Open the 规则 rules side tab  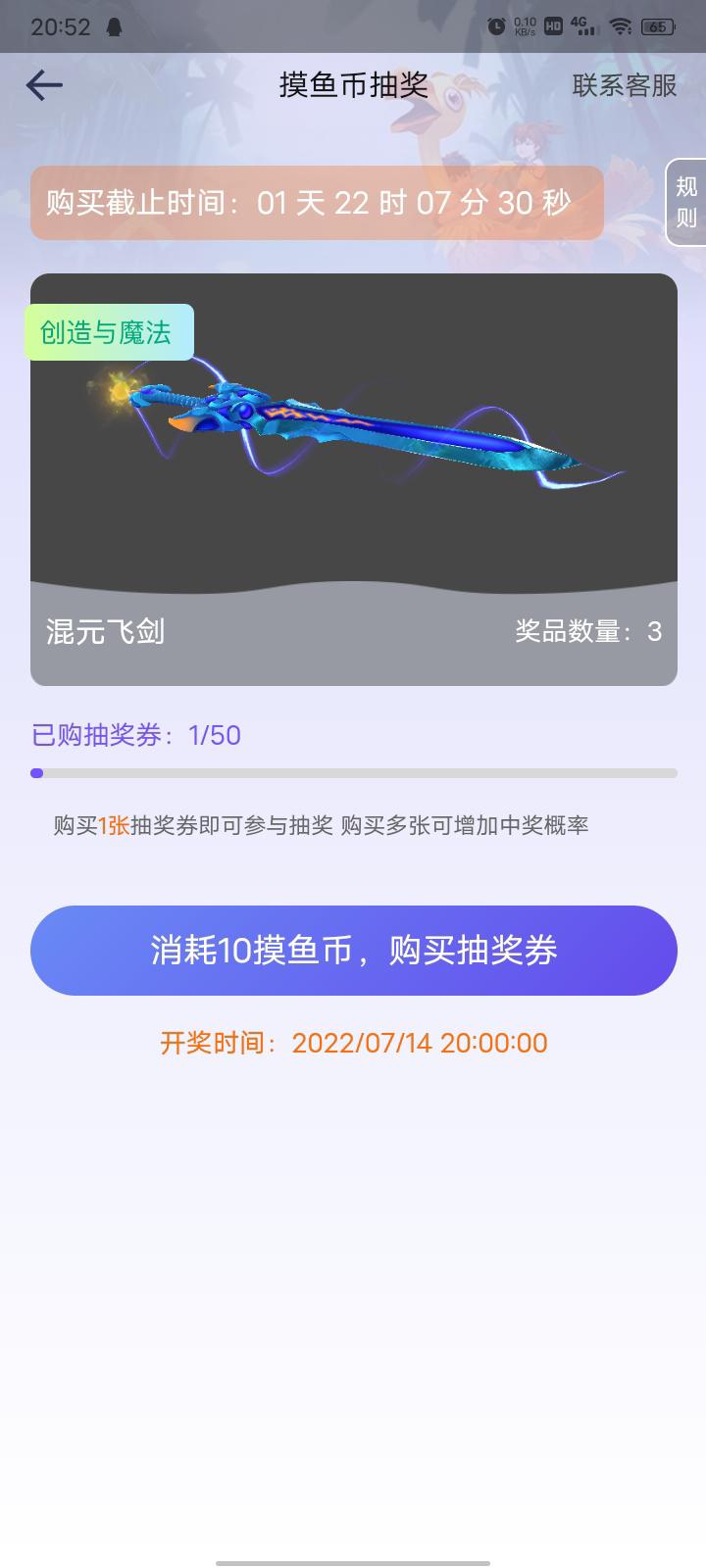coord(686,201)
